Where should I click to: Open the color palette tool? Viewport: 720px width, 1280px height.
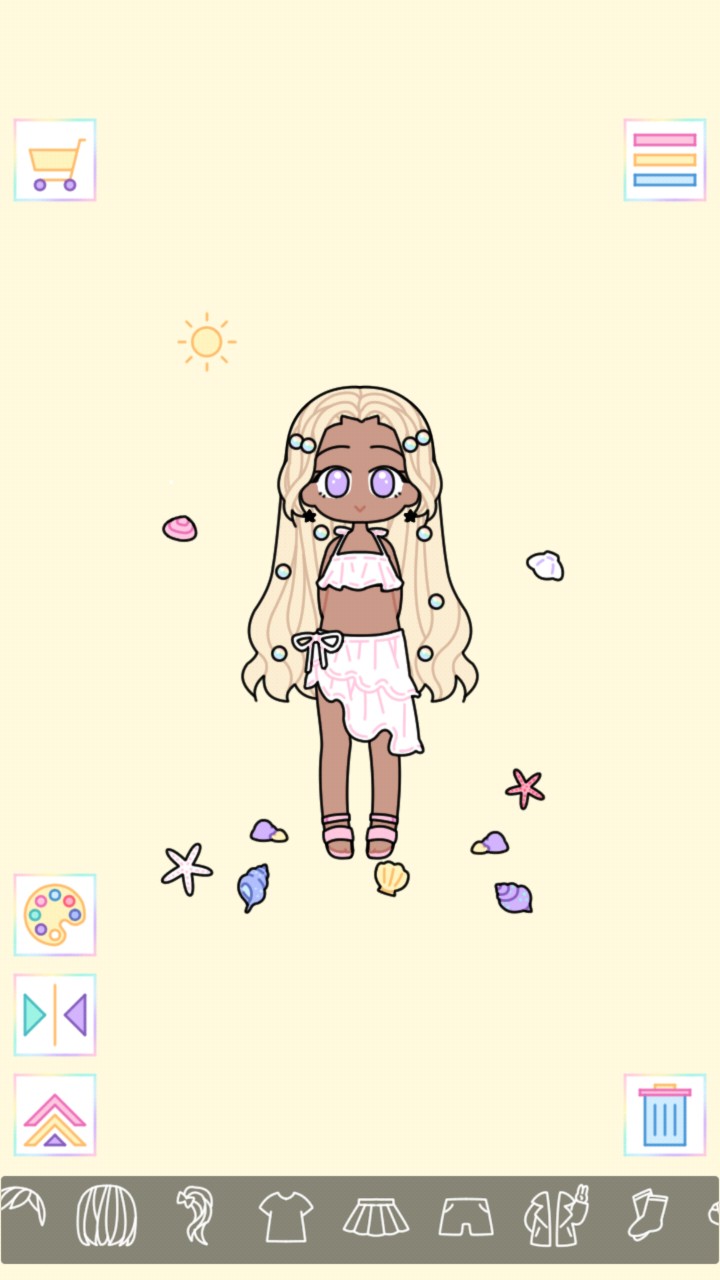[55, 915]
